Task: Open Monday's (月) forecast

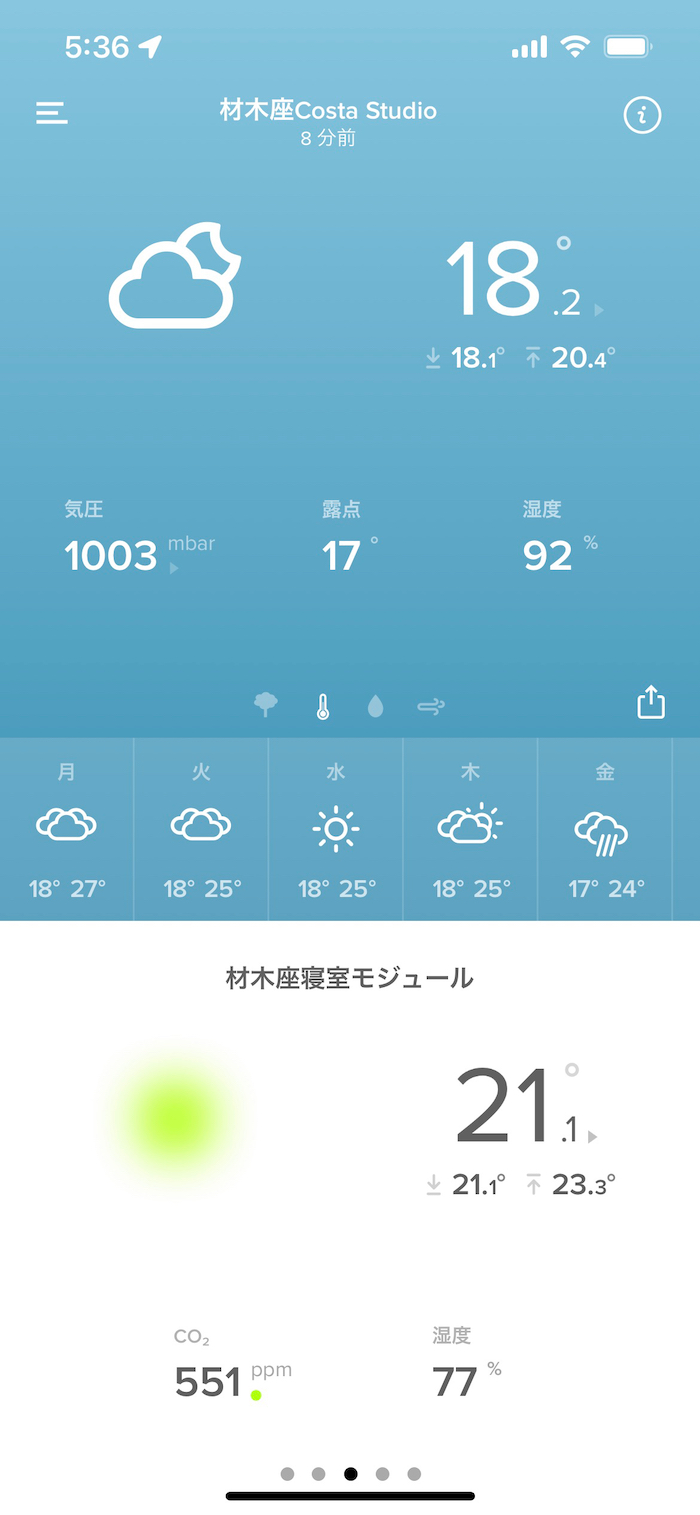Action: coord(67,829)
